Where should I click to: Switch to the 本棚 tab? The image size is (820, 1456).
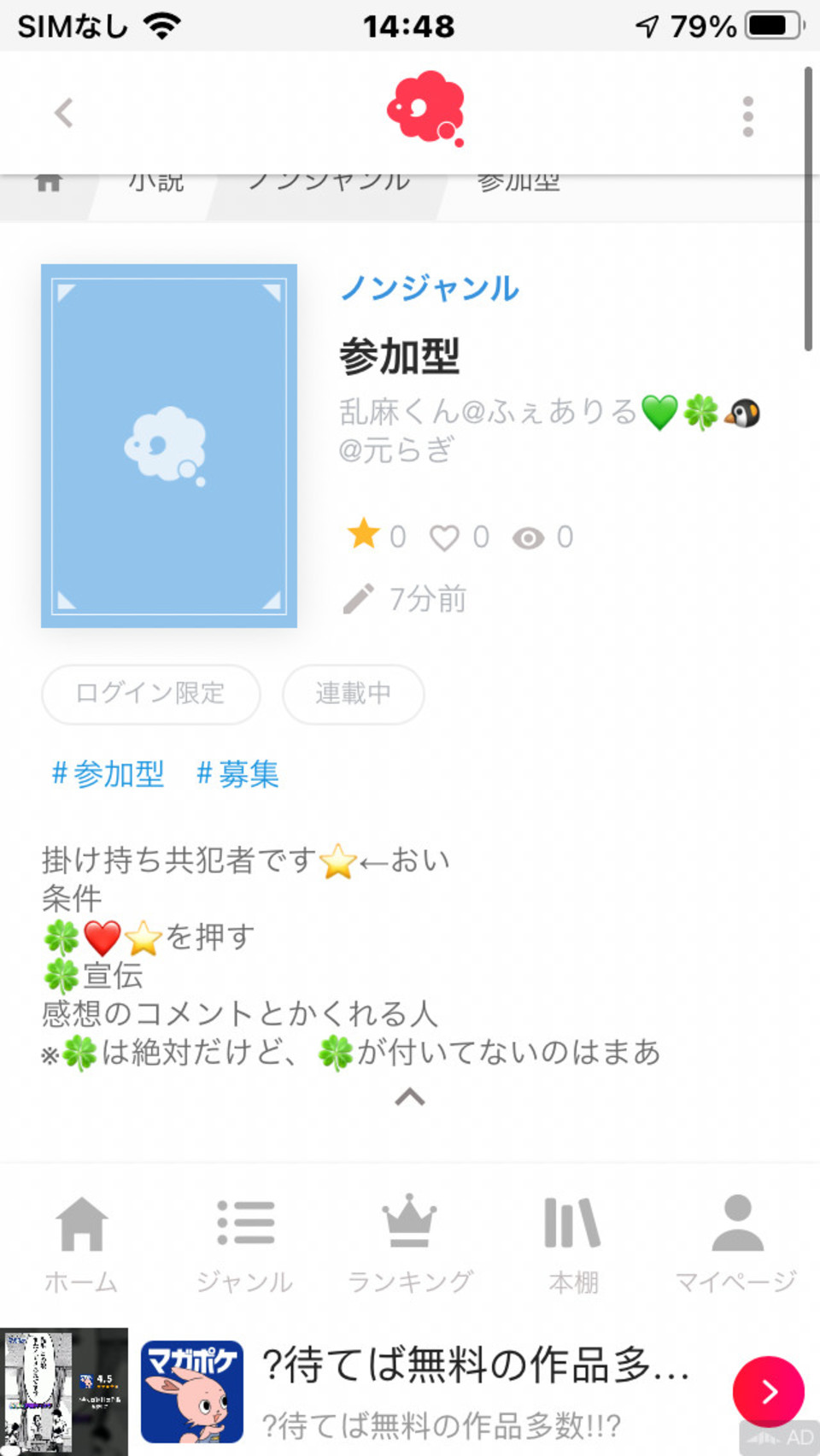pyautogui.click(x=573, y=1244)
